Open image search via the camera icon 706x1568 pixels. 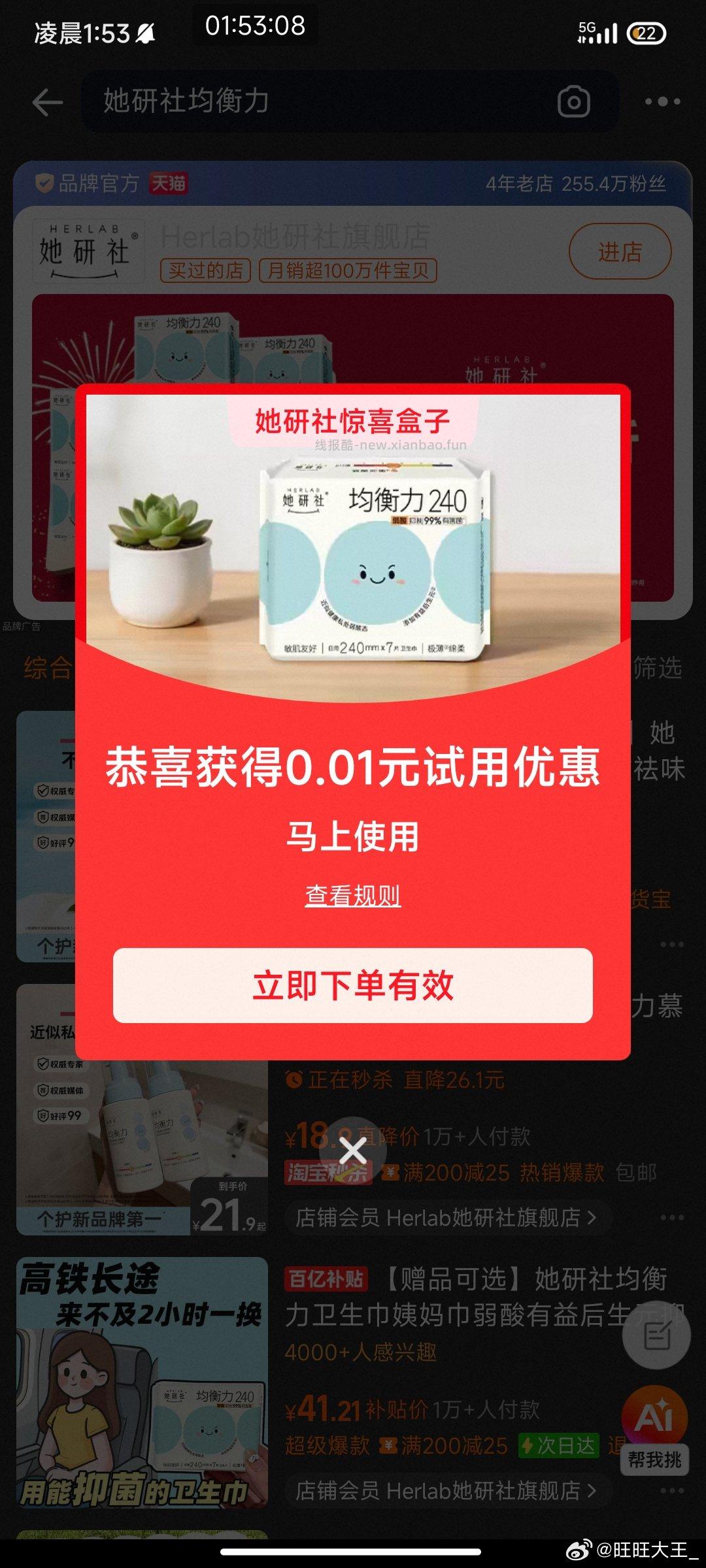click(574, 101)
